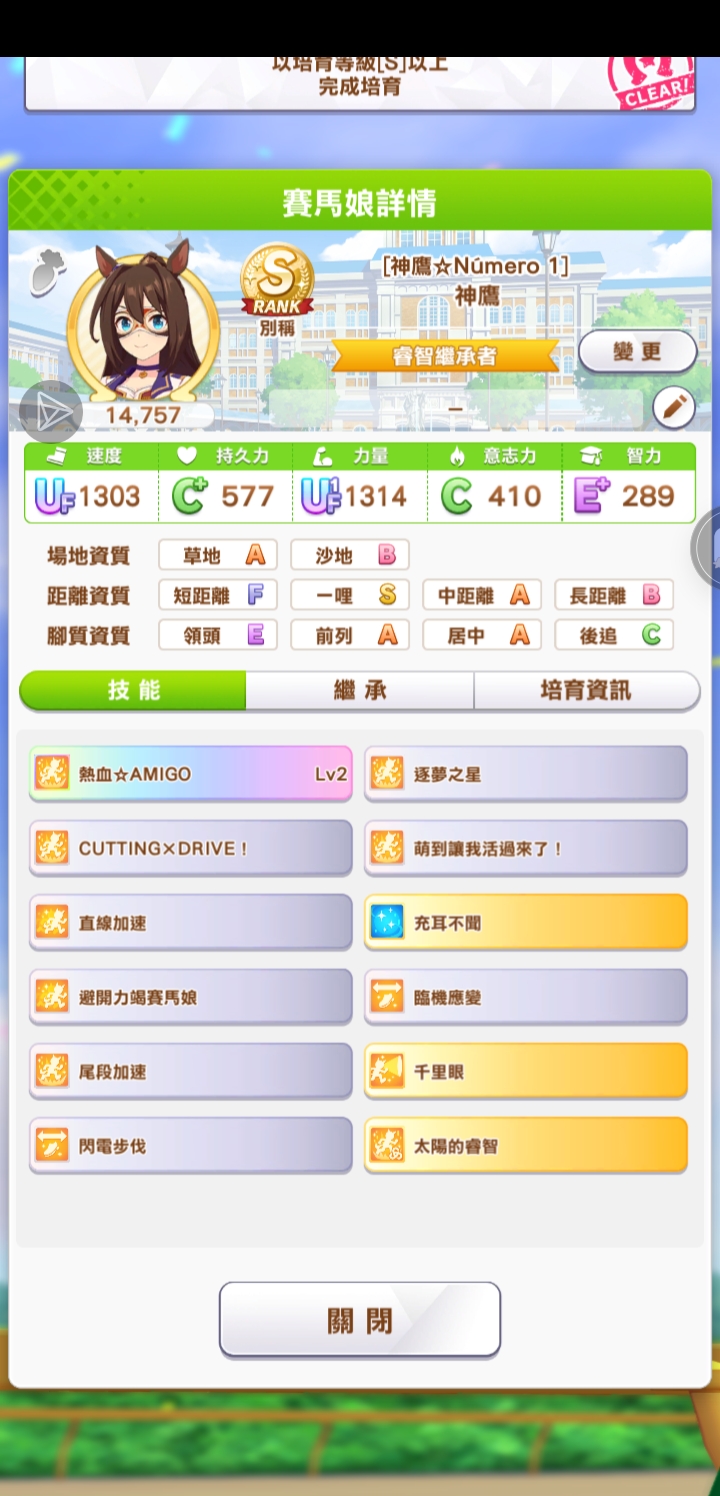The width and height of the screenshot is (720, 1496).
Task: Tap the floating play arrow icon
Action: click(x=50, y=411)
